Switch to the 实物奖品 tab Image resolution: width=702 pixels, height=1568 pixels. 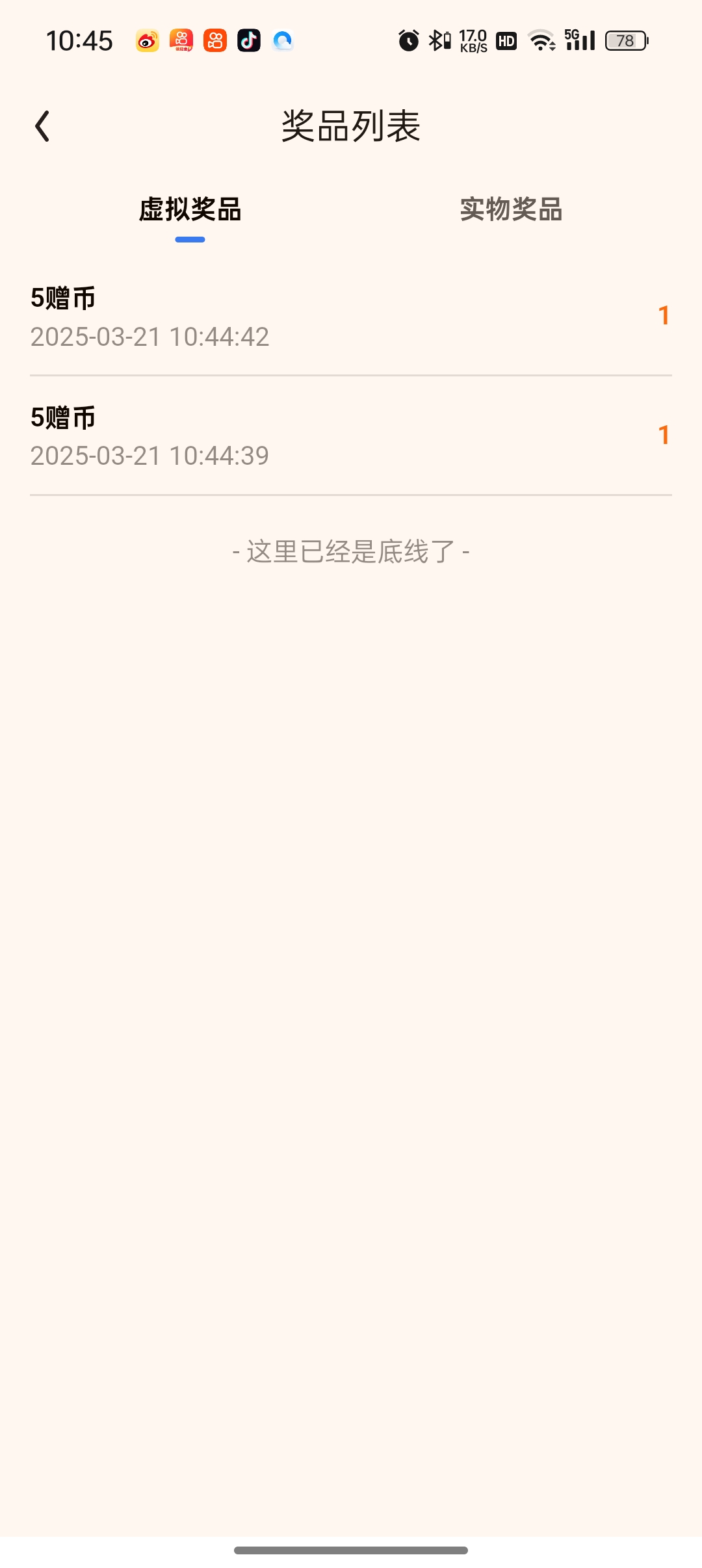pyautogui.click(x=511, y=210)
